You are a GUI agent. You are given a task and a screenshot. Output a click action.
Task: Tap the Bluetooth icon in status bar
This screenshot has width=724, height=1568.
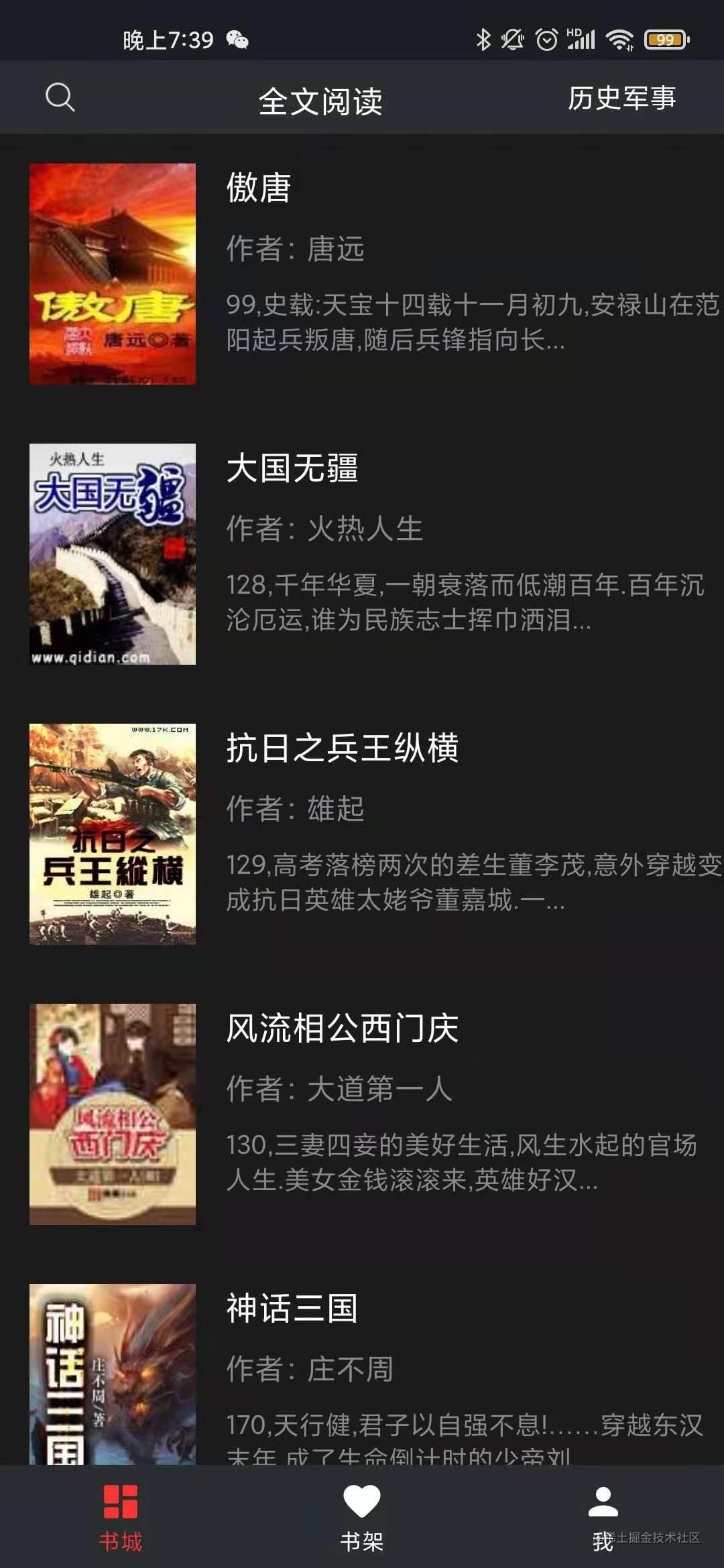pos(484,40)
